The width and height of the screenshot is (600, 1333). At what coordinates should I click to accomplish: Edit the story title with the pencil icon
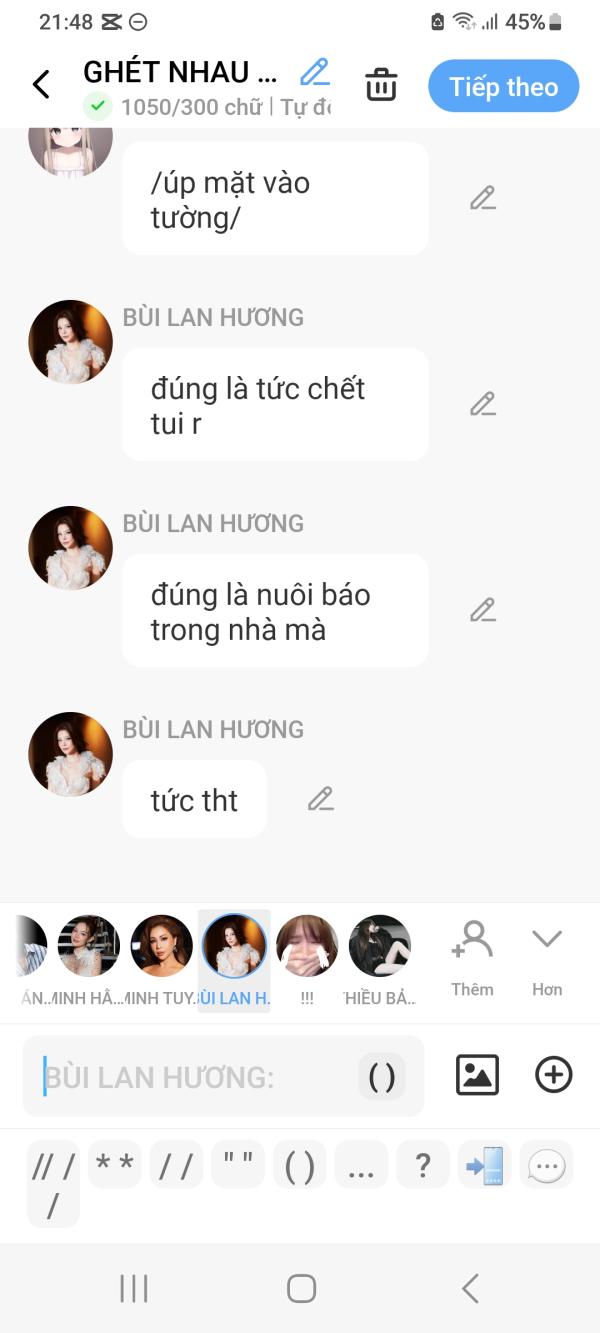315,72
